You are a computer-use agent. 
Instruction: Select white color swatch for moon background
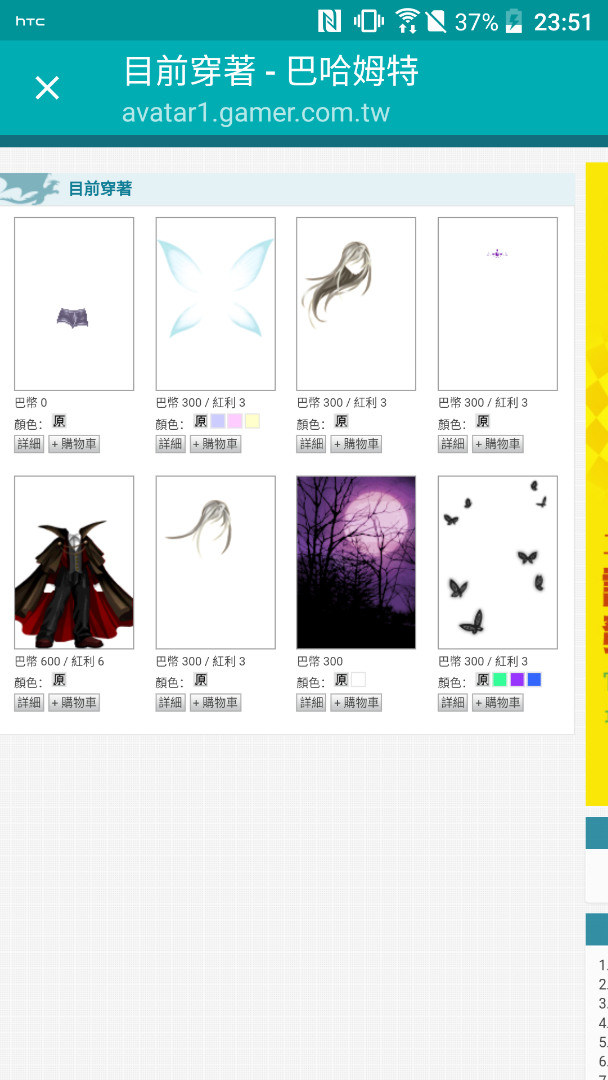[x=358, y=680]
